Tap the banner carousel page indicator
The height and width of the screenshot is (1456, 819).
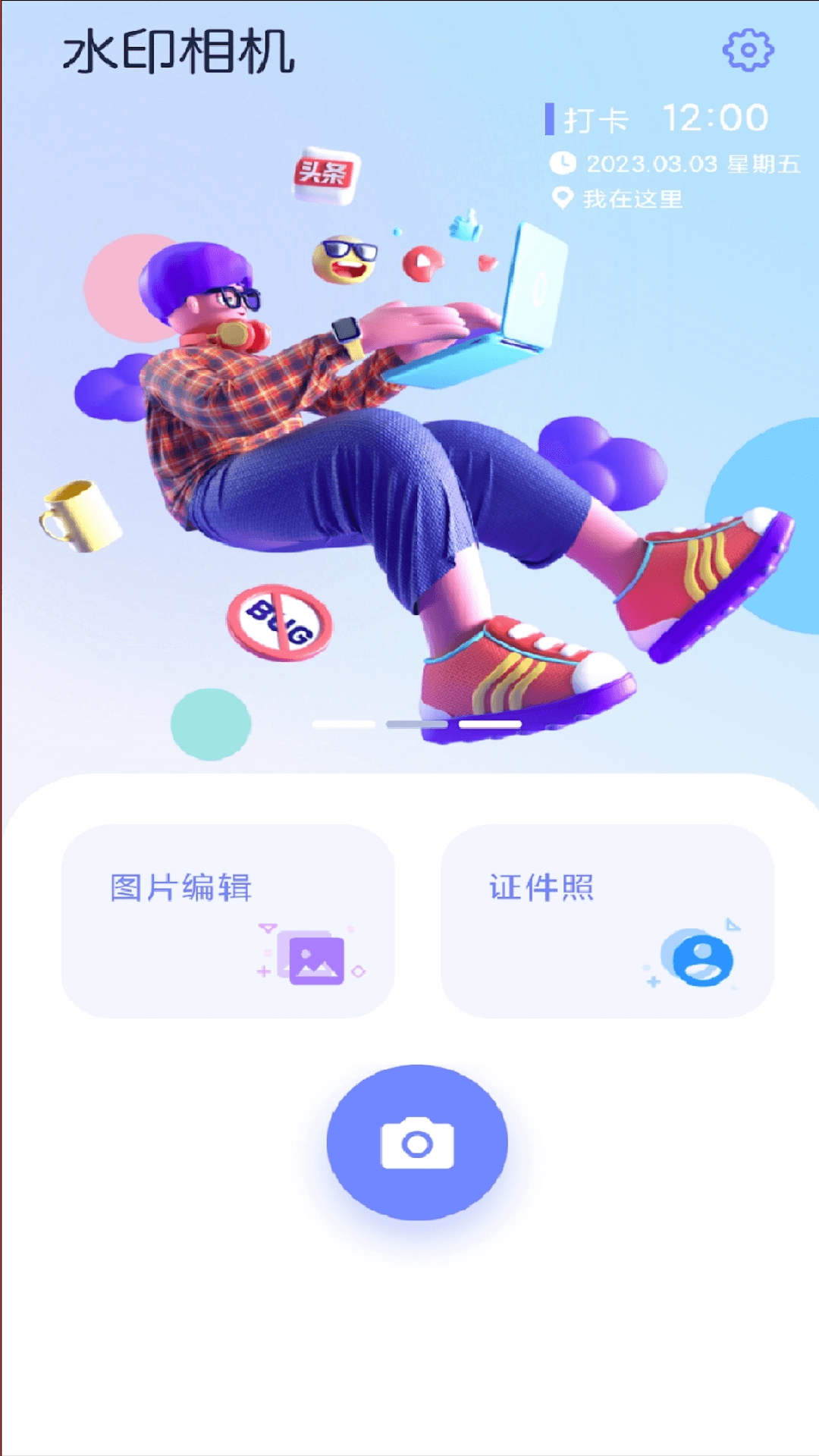pos(416,725)
